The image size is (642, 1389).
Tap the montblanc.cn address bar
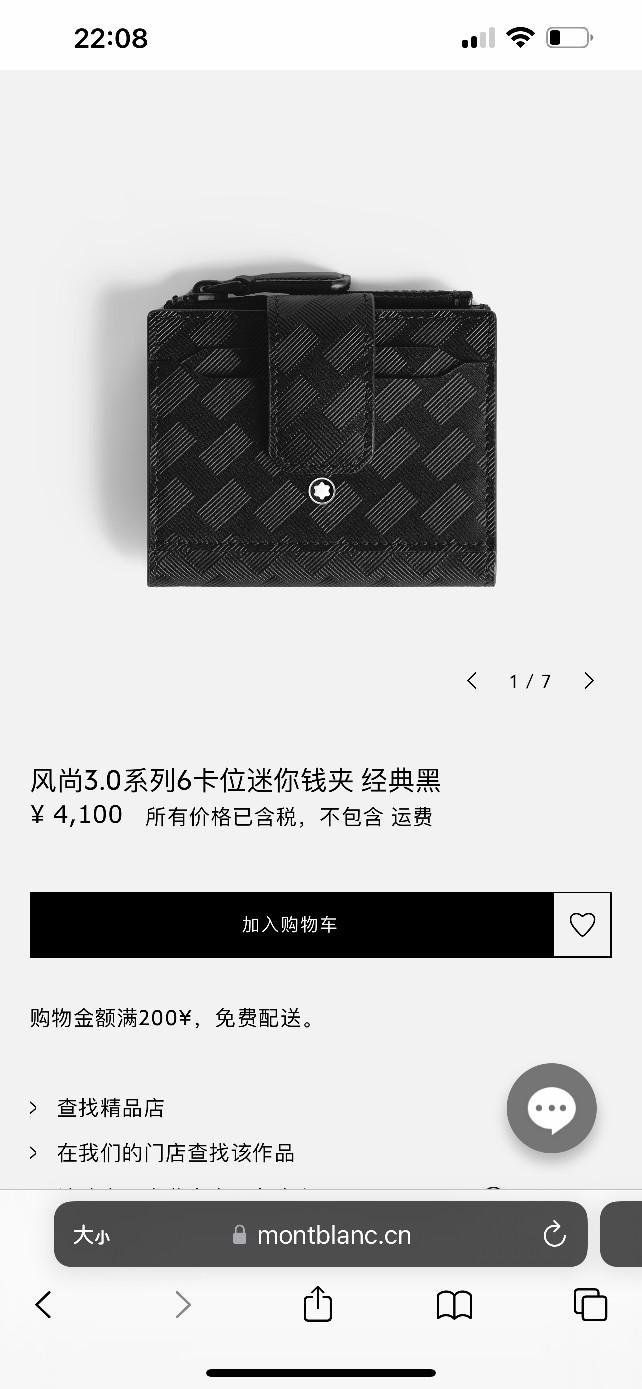[x=333, y=1235]
